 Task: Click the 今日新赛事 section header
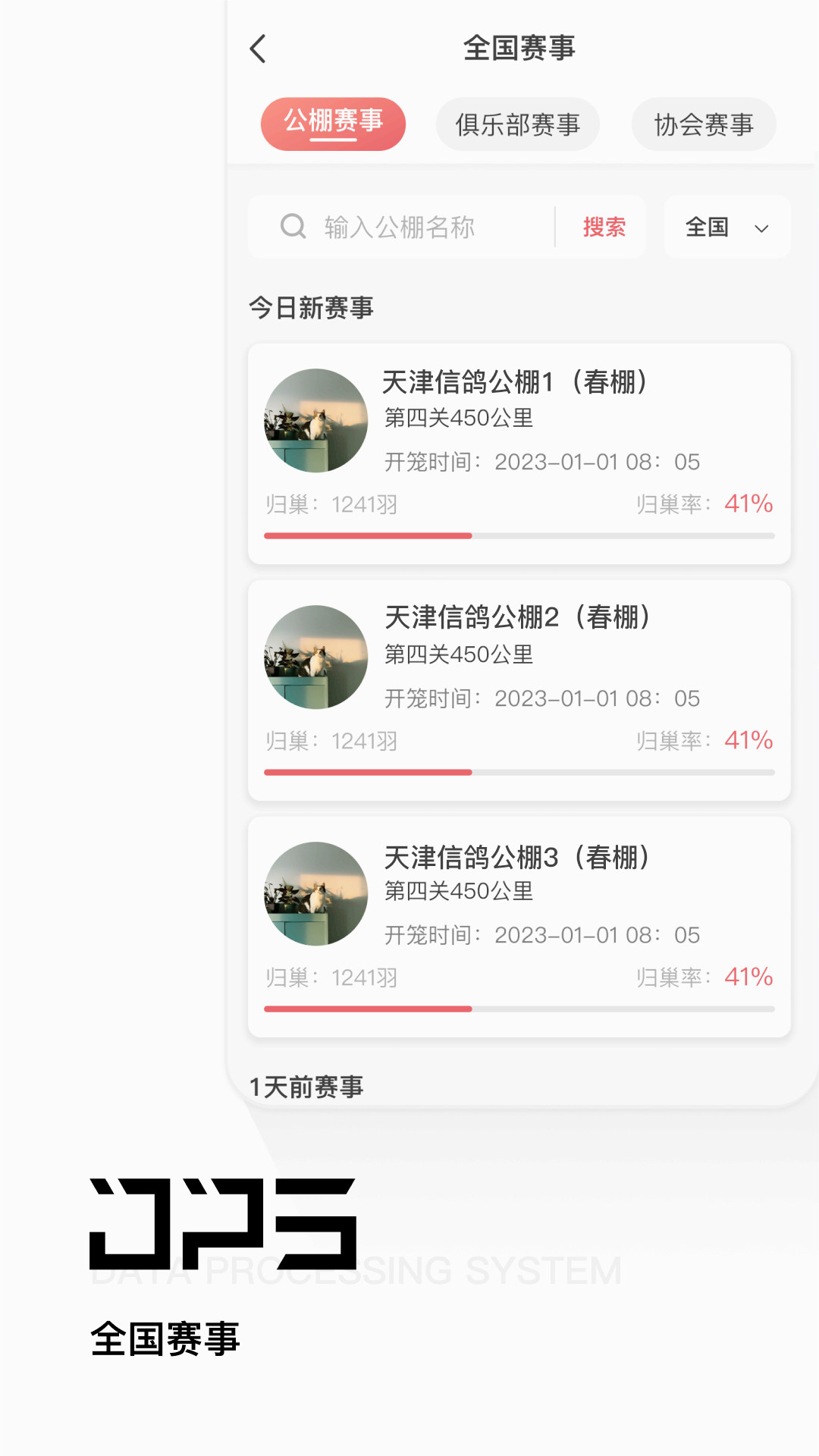pyautogui.click(x=311, y=307)
